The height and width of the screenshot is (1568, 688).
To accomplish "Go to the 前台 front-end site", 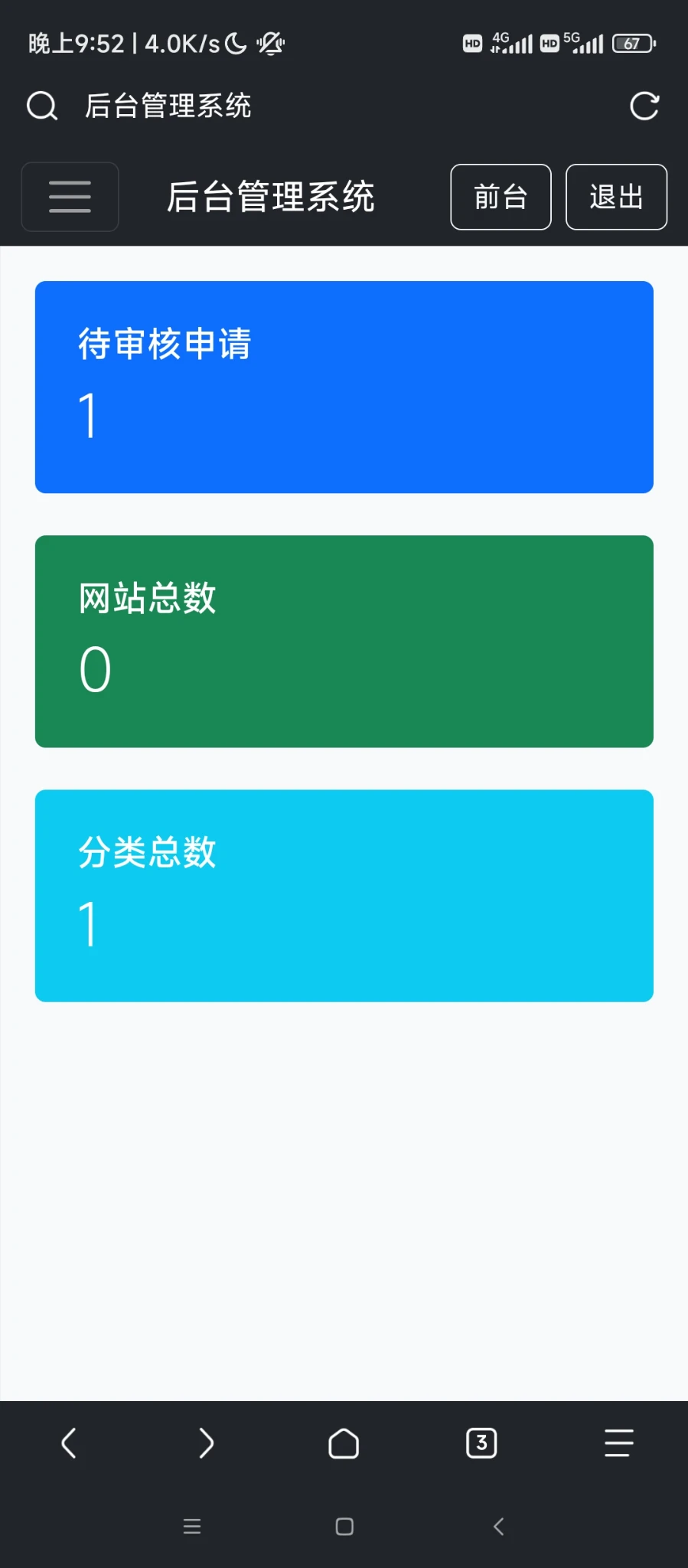I will (501, 197).
